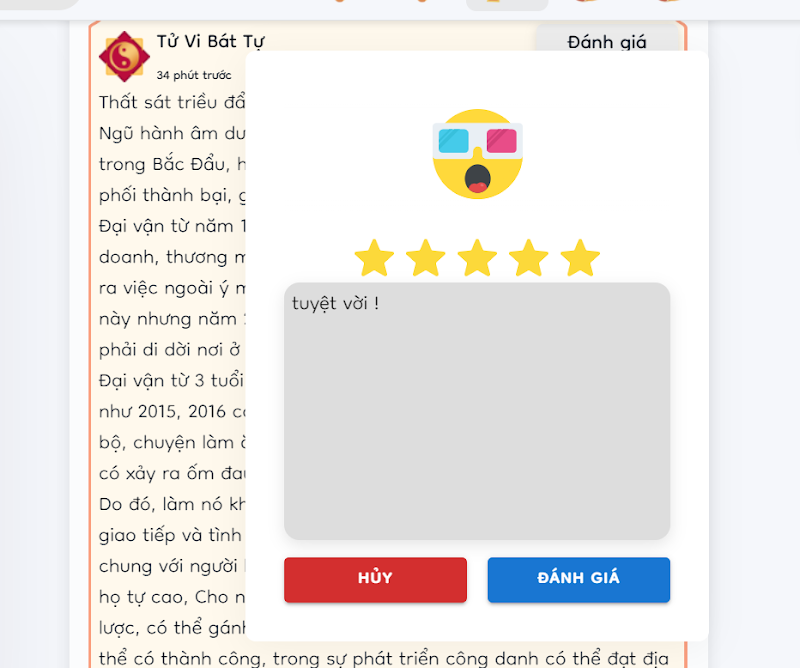Set rating to five stars

(x=580, y=259)
